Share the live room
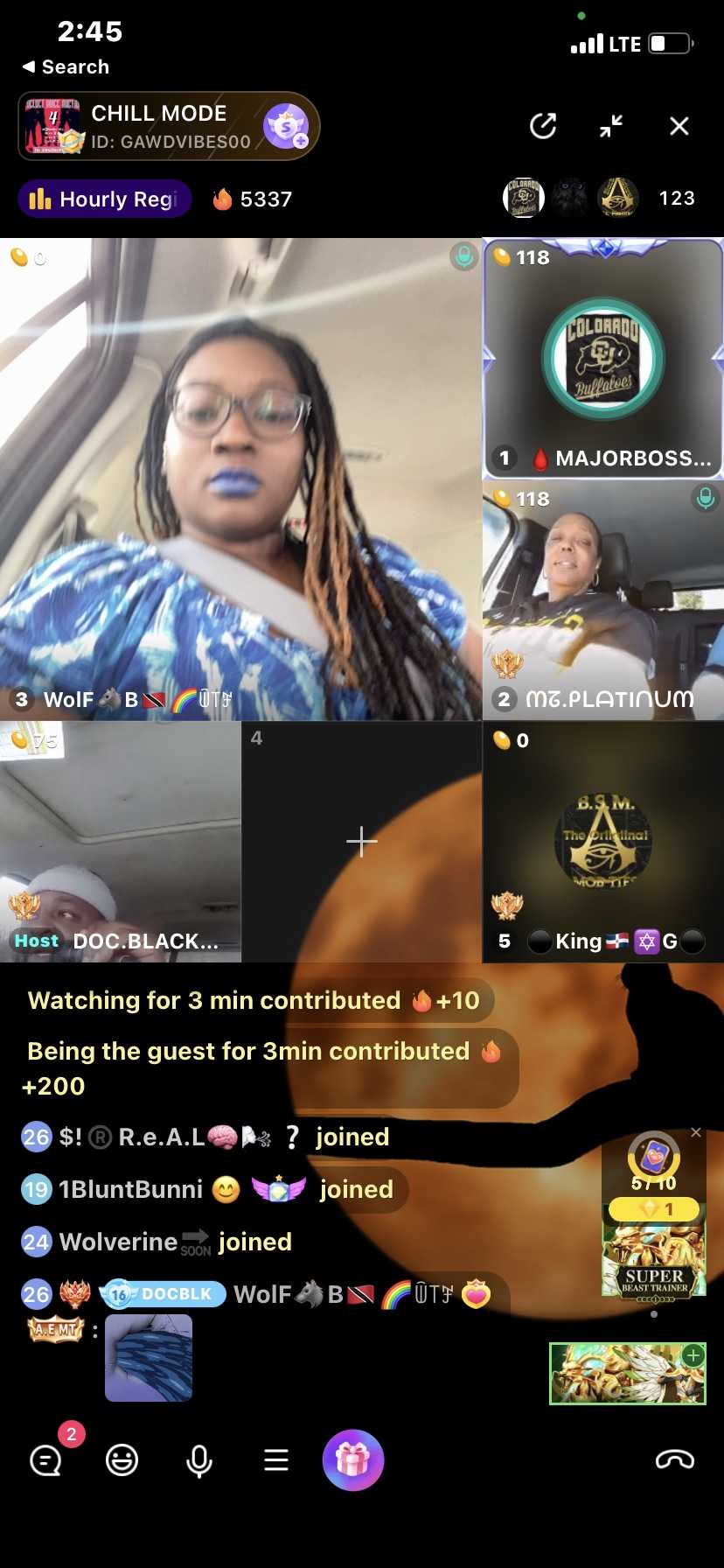The width and height of the screenshot is (724, 1568). point(543,127)
